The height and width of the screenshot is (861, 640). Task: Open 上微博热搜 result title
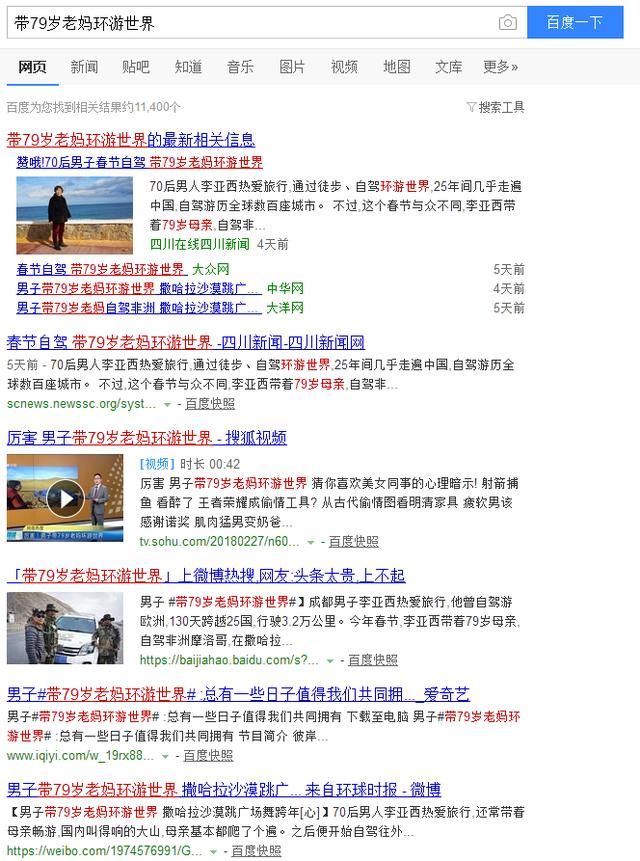point(205,575)
